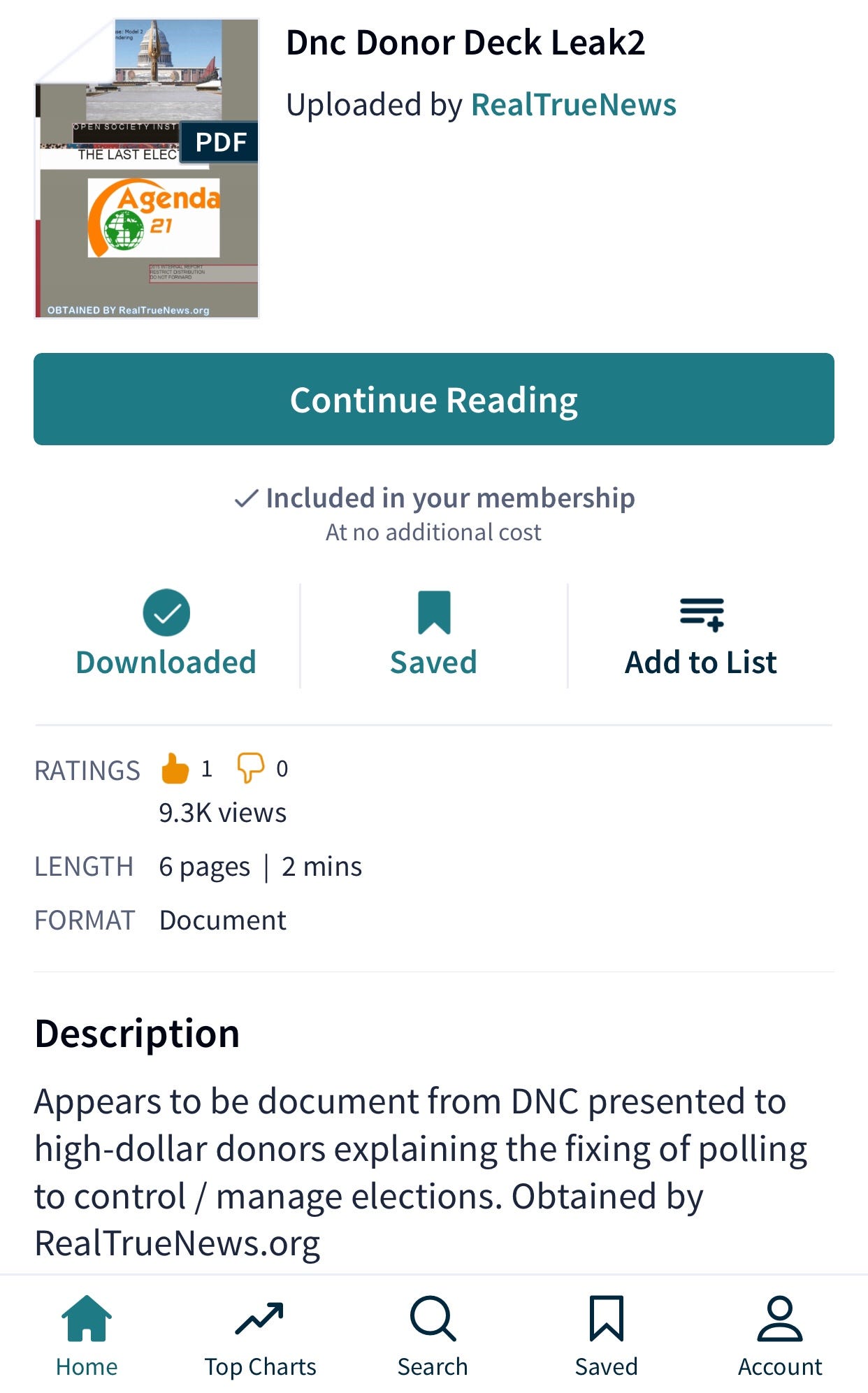
Task: Give this document a thumbs down
Action: coord(250,768)
